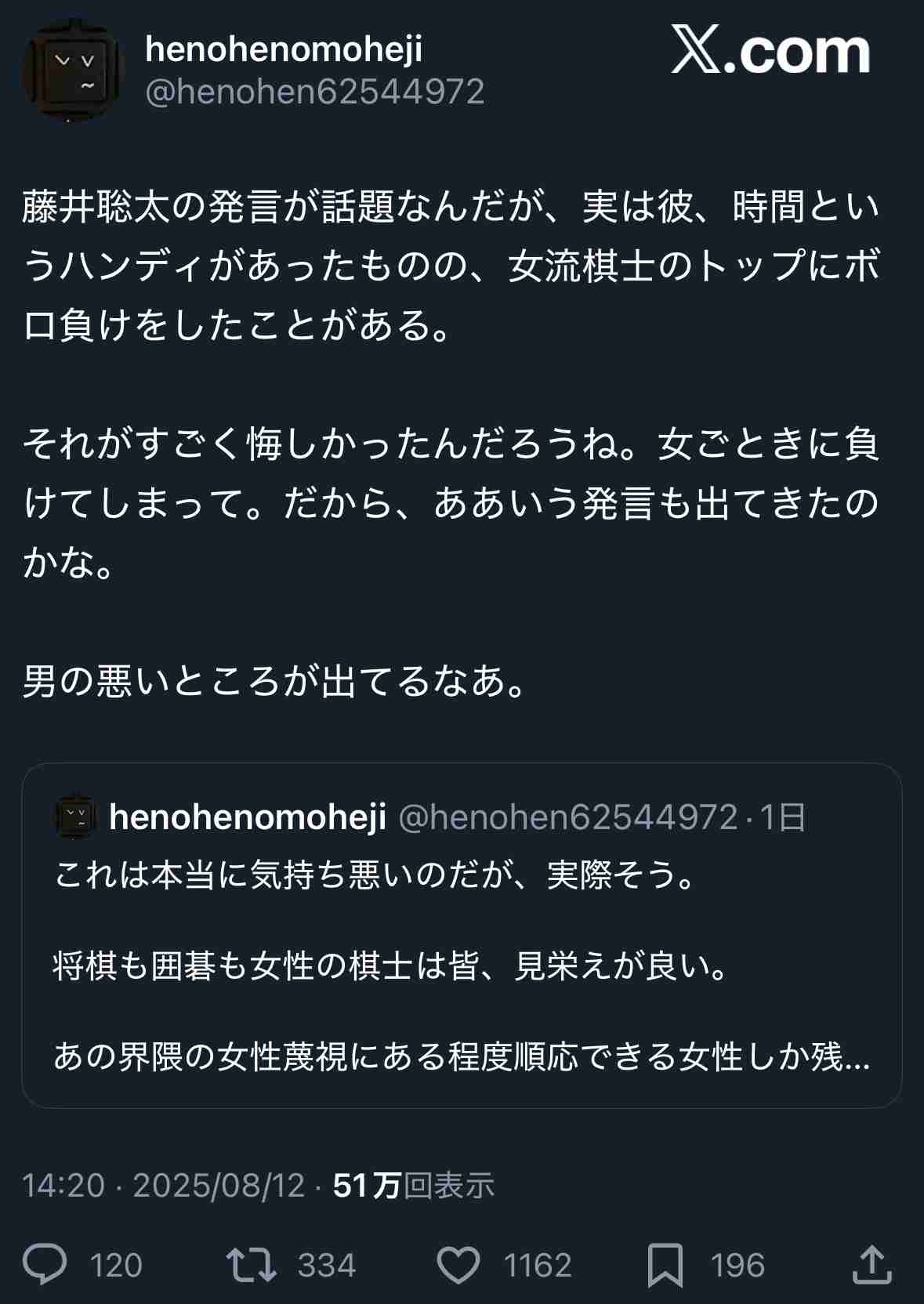Repost this post with 334 reposts
The width and height of the screenshot is (924, 1304).
[x=251, y=1264]
